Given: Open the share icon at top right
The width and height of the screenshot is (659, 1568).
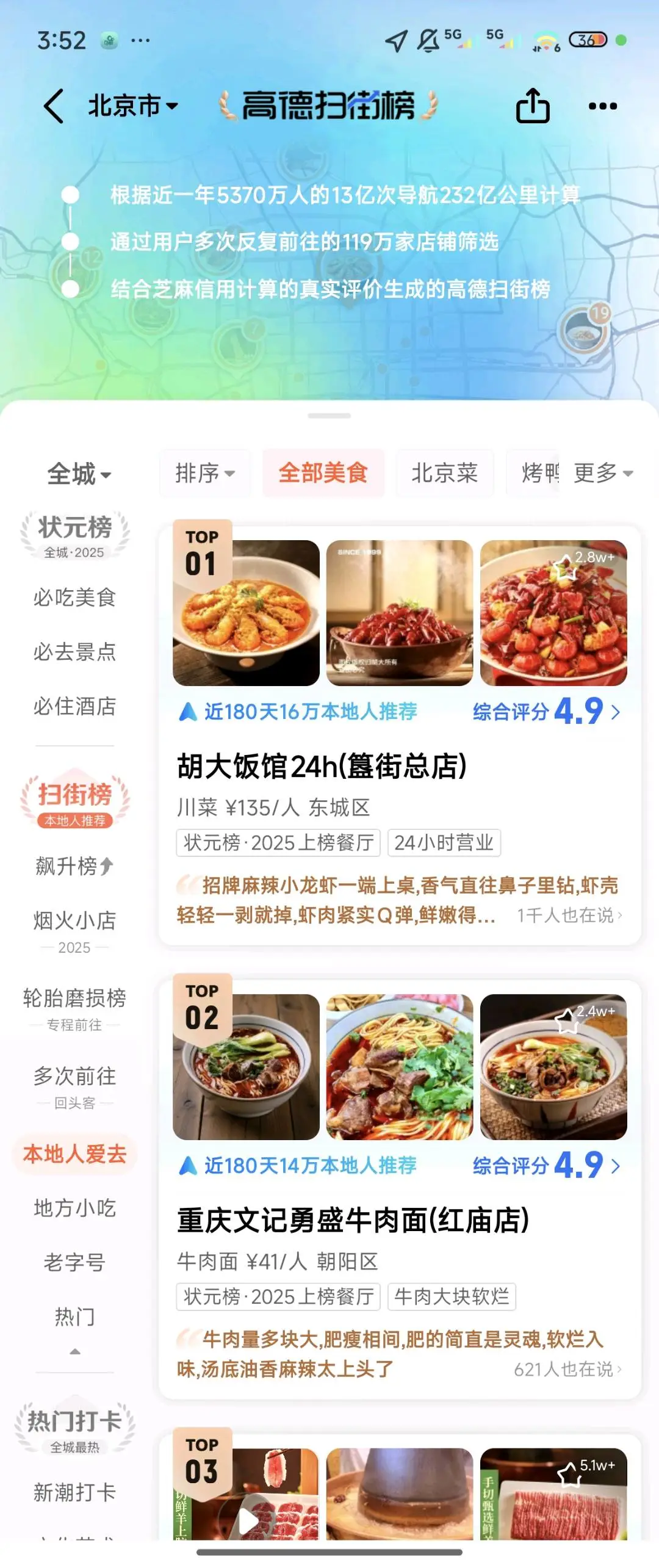Looking at the screenshot, I should point(534,105).
